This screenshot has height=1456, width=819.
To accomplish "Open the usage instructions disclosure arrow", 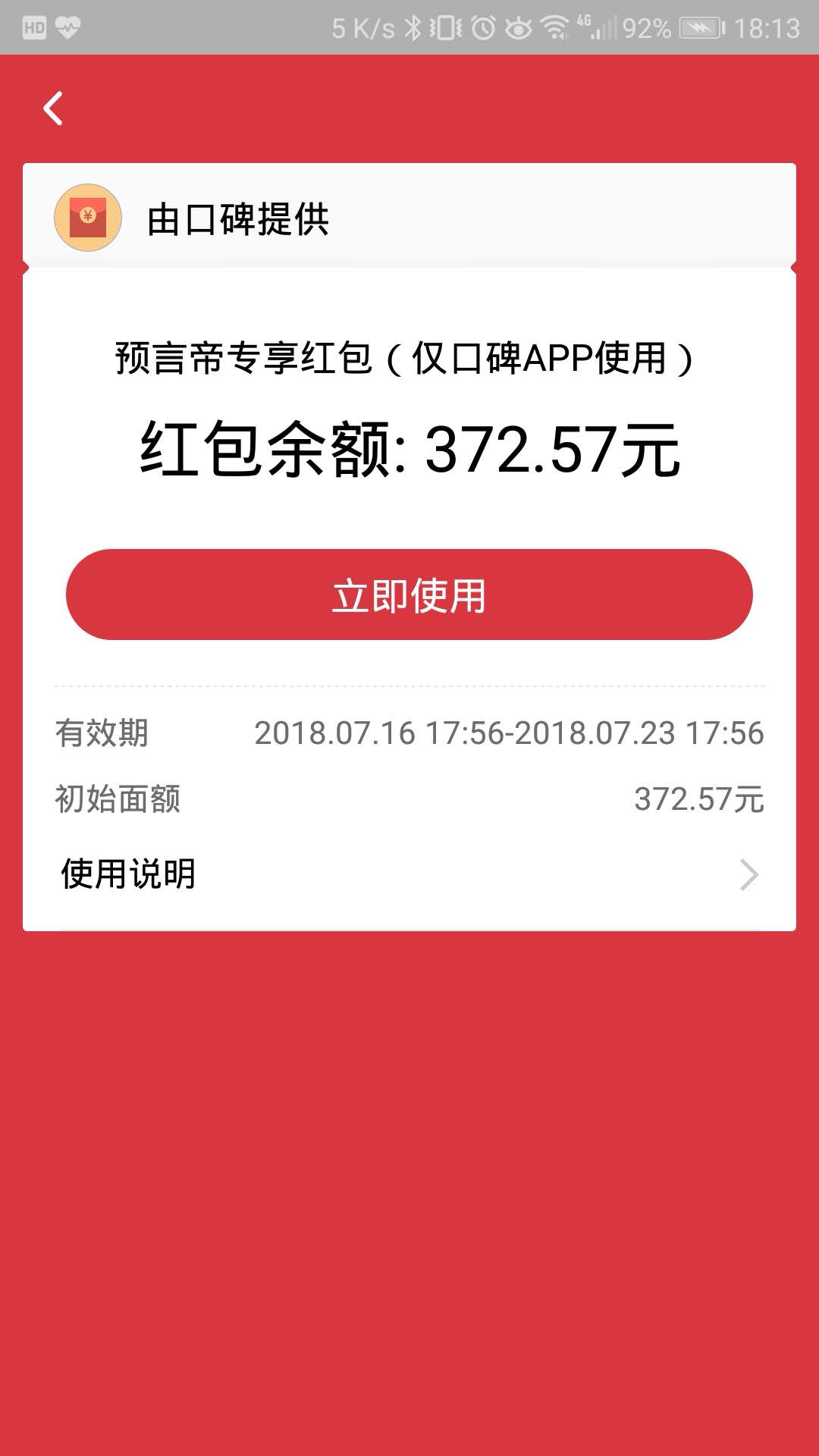I will pos(751,874).
